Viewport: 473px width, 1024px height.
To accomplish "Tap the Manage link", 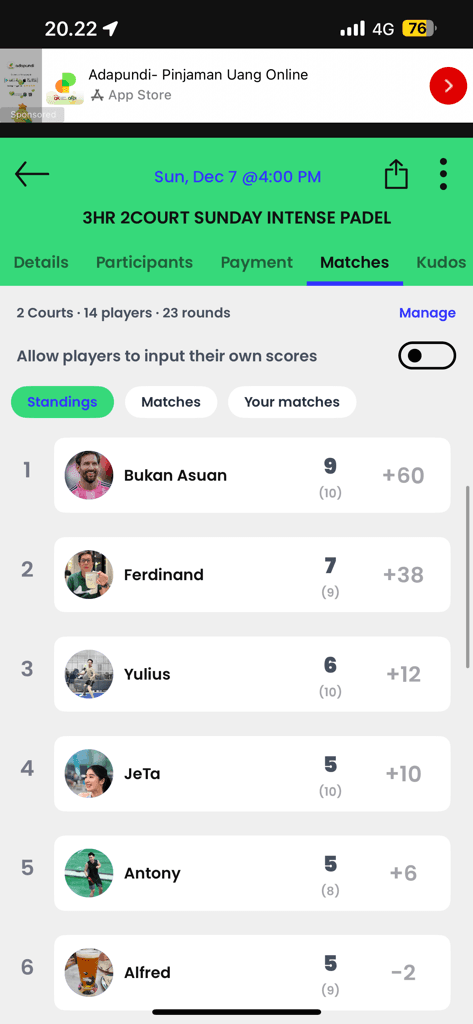I will pos(427,313).
